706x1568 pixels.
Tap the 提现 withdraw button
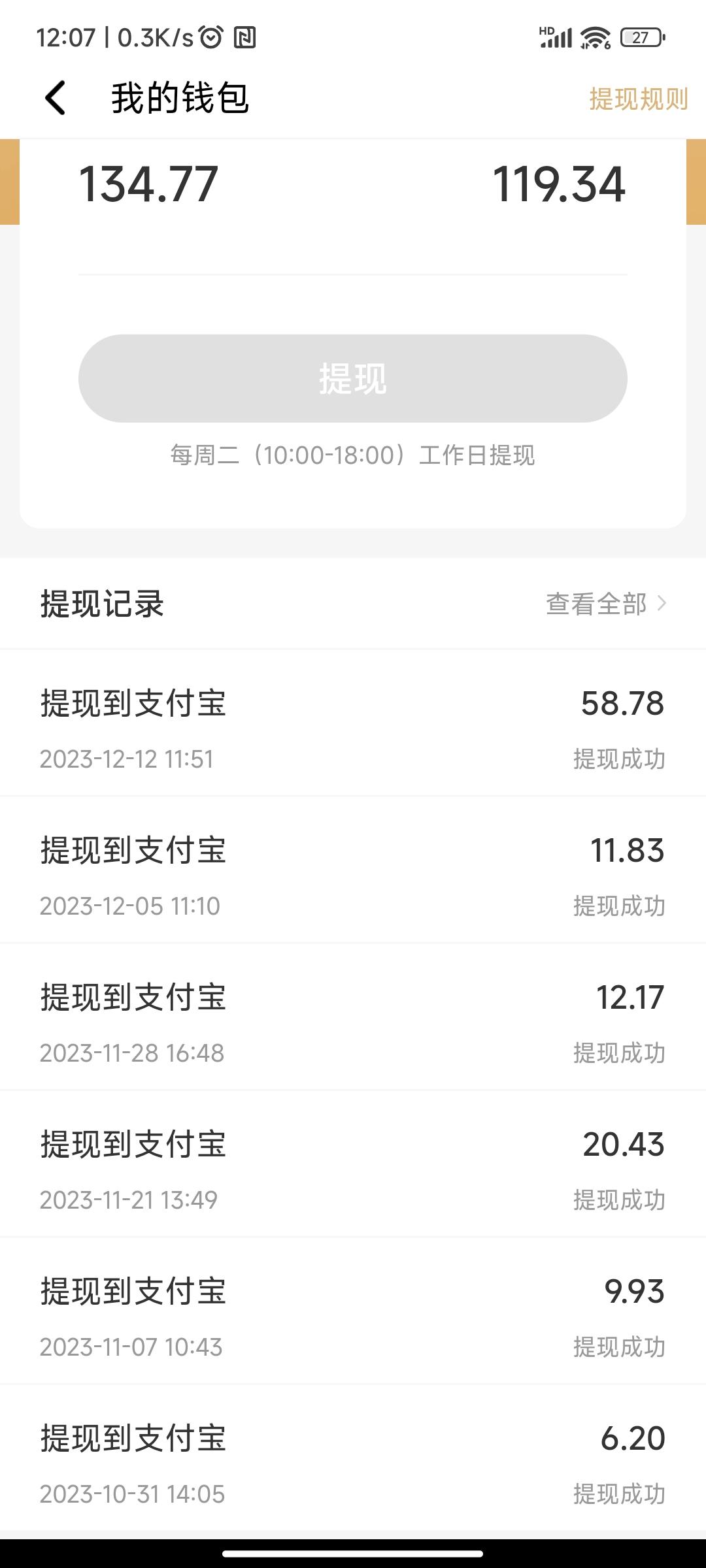click(x=352, y=378)
